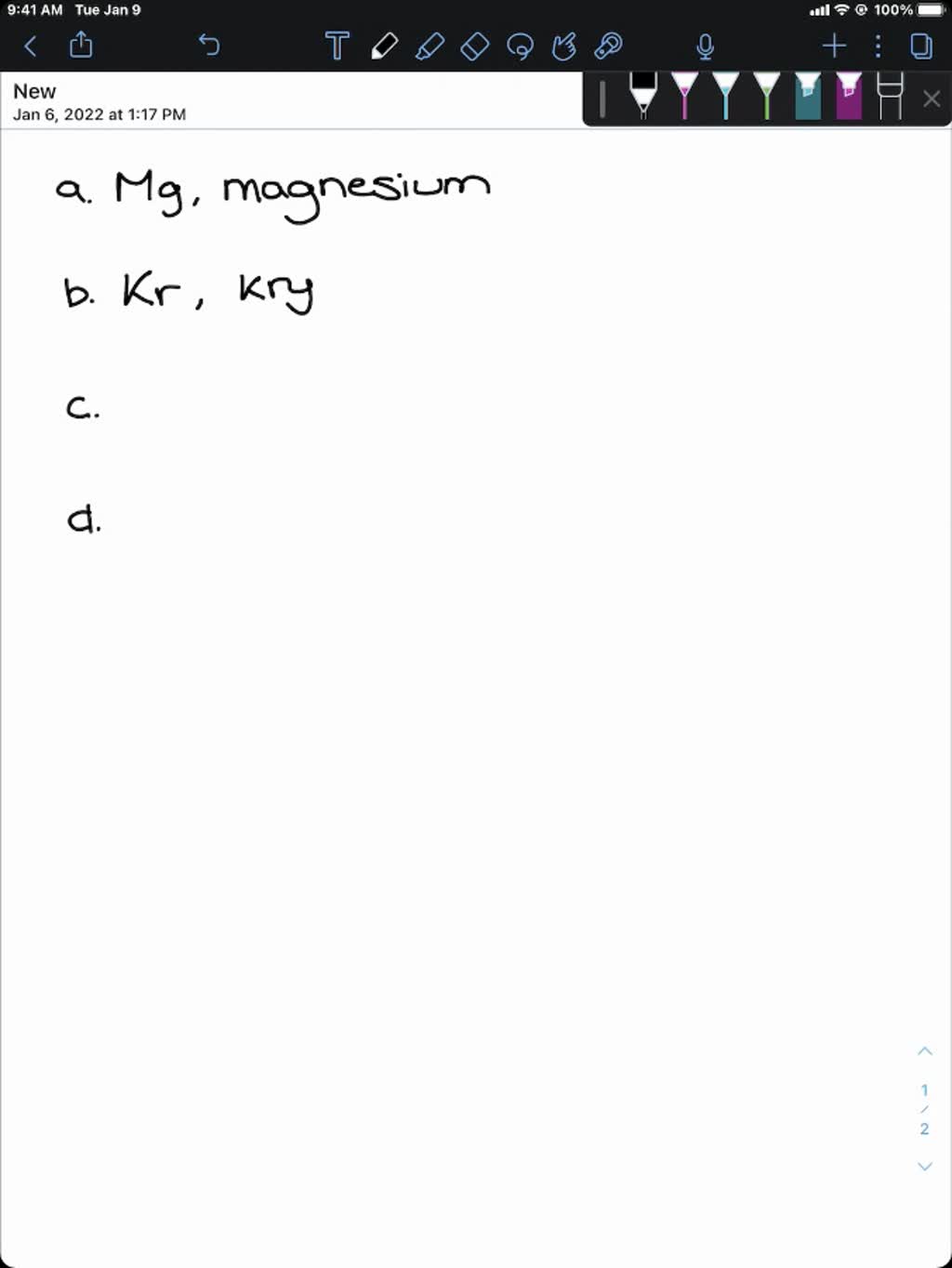Select the highlighter tool
Viewport: 952px width, 1268px height.
(x=430, y=46)
